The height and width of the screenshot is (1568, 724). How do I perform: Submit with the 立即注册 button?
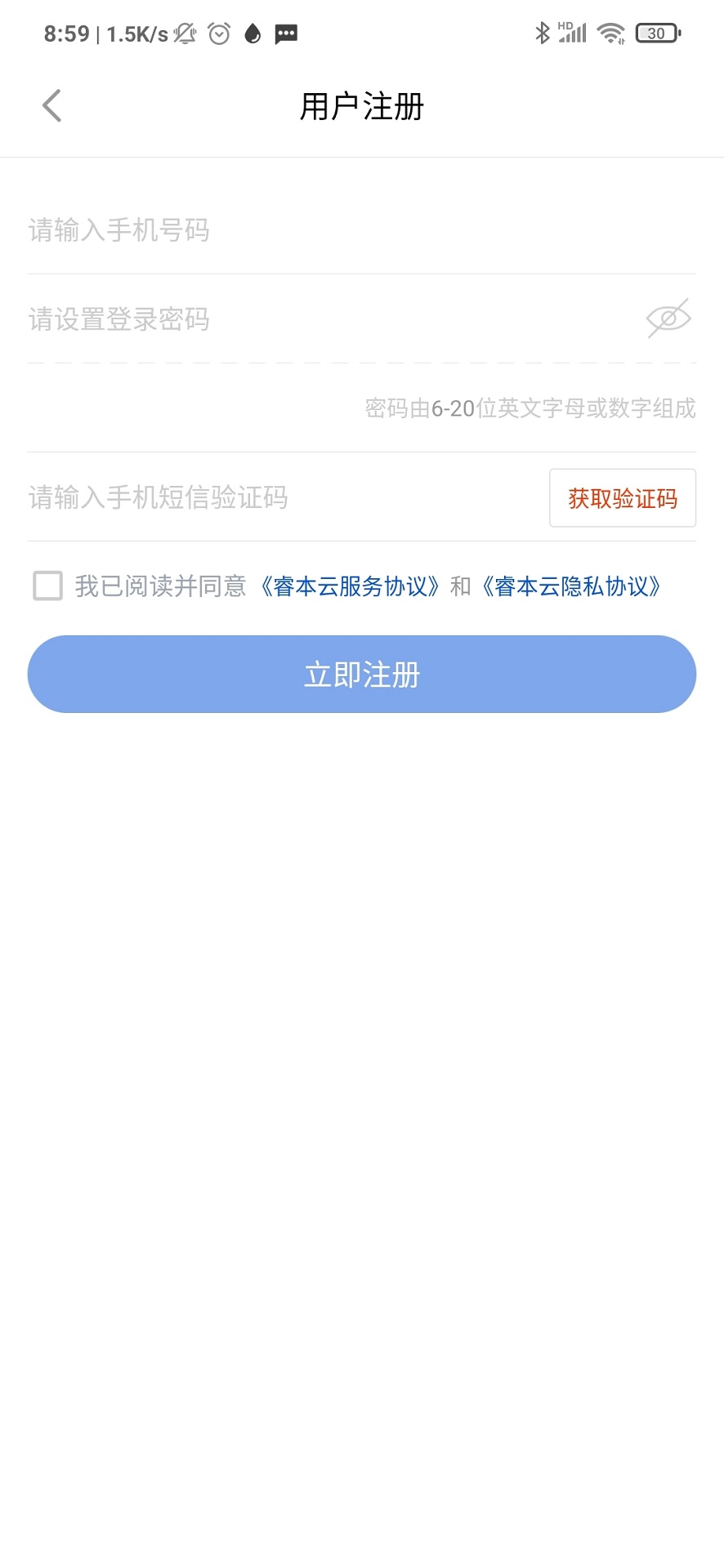[362, 675]
